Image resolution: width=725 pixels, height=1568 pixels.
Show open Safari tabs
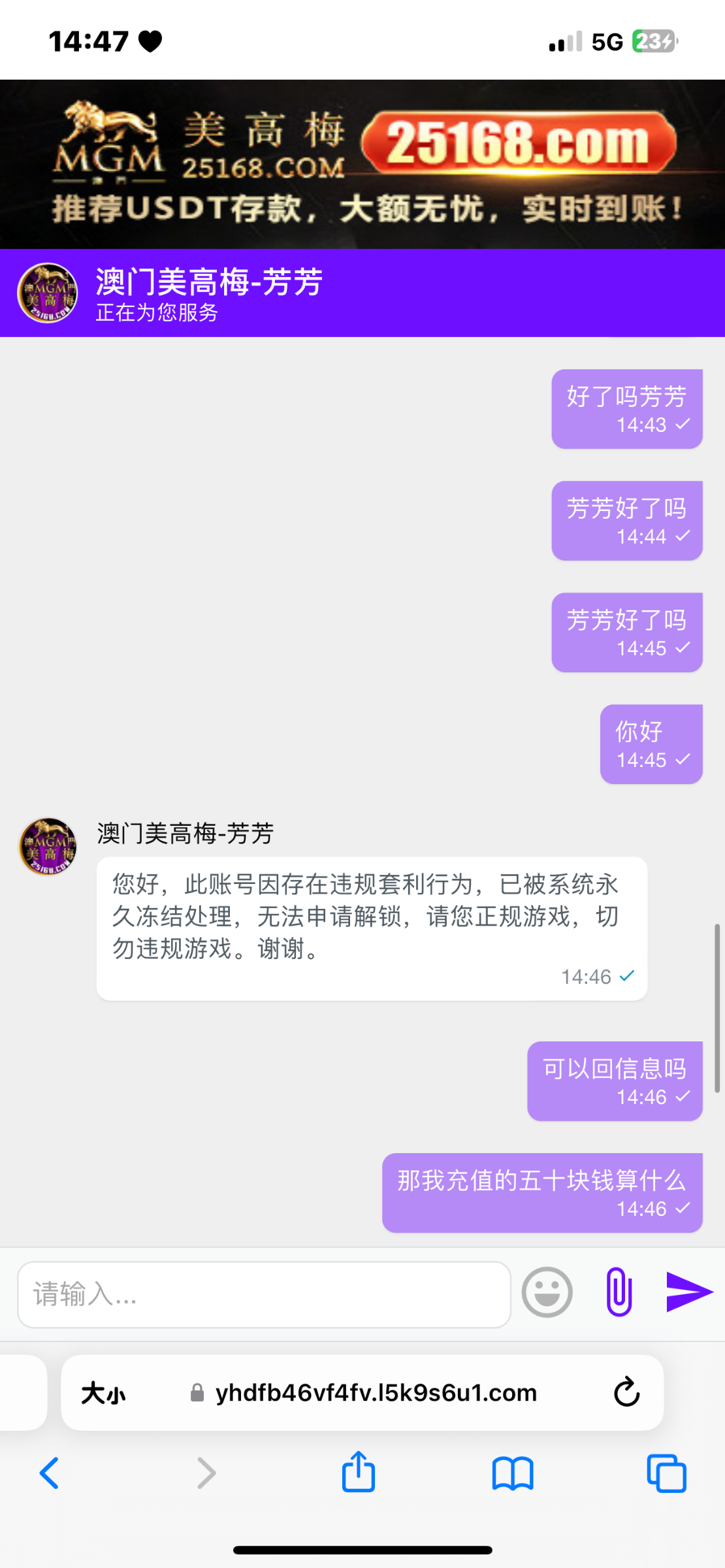(666, 1473)
